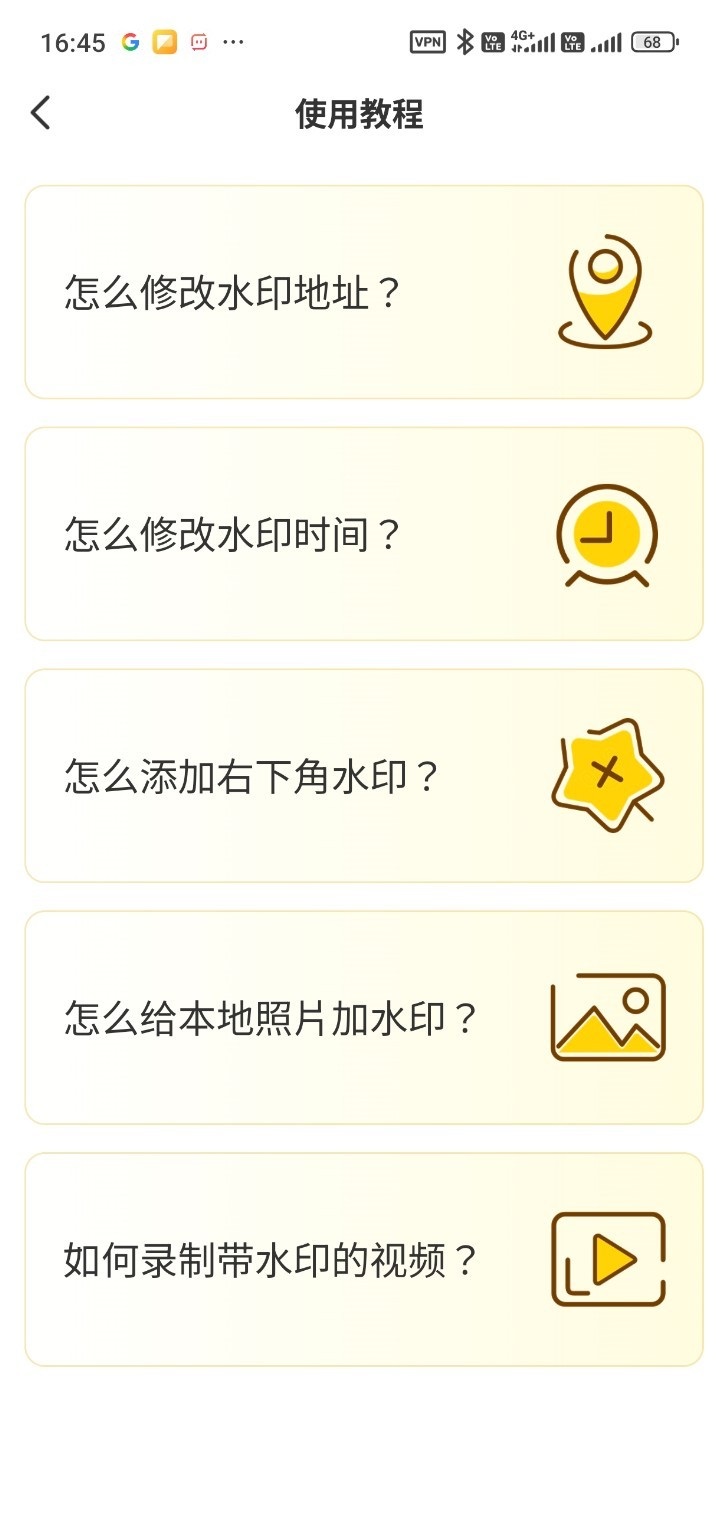This screenshot has width=716, height=1536.
Task: Open tutorial 怎么给本地照片加水印？
Action: [x=363, y=1018]
